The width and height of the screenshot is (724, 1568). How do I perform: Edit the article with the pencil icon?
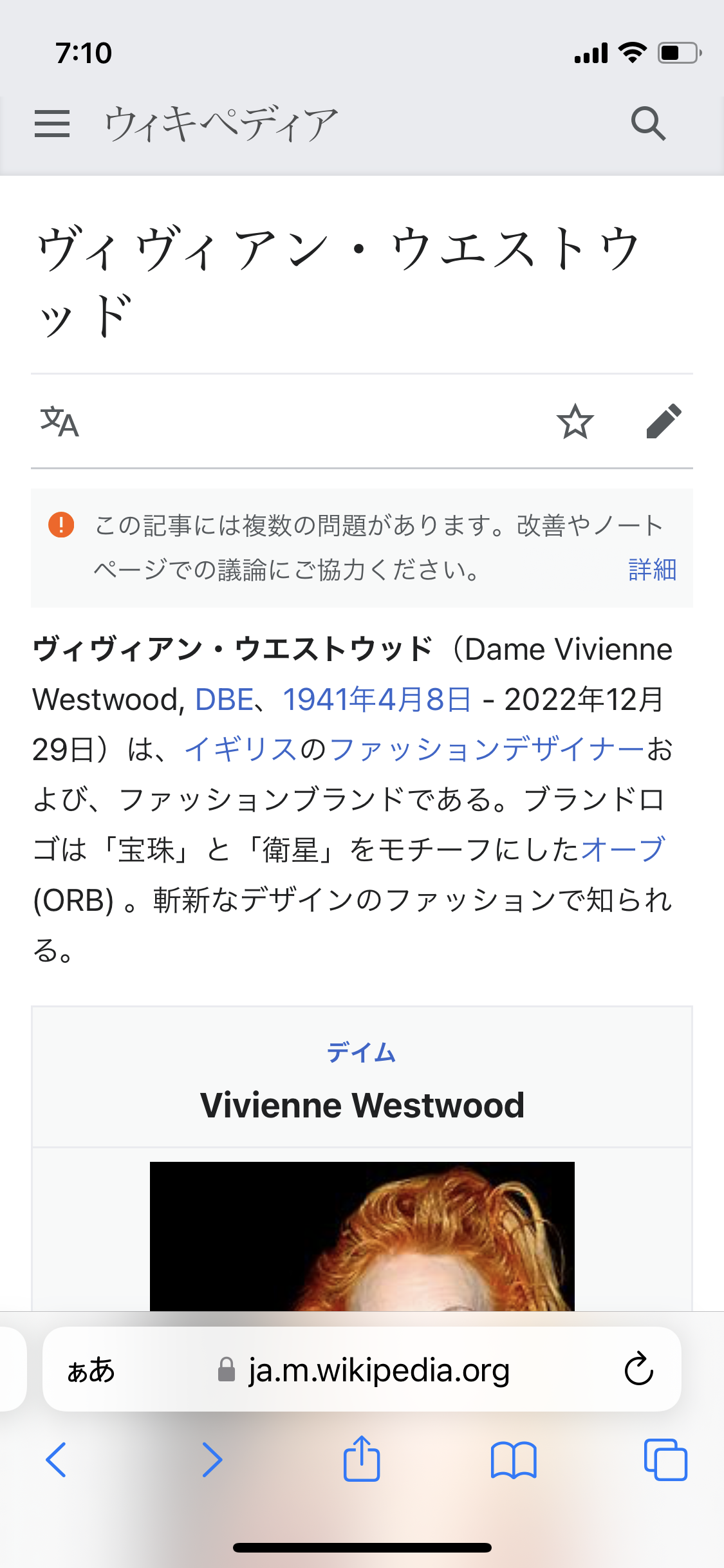[x=664, y=422]
